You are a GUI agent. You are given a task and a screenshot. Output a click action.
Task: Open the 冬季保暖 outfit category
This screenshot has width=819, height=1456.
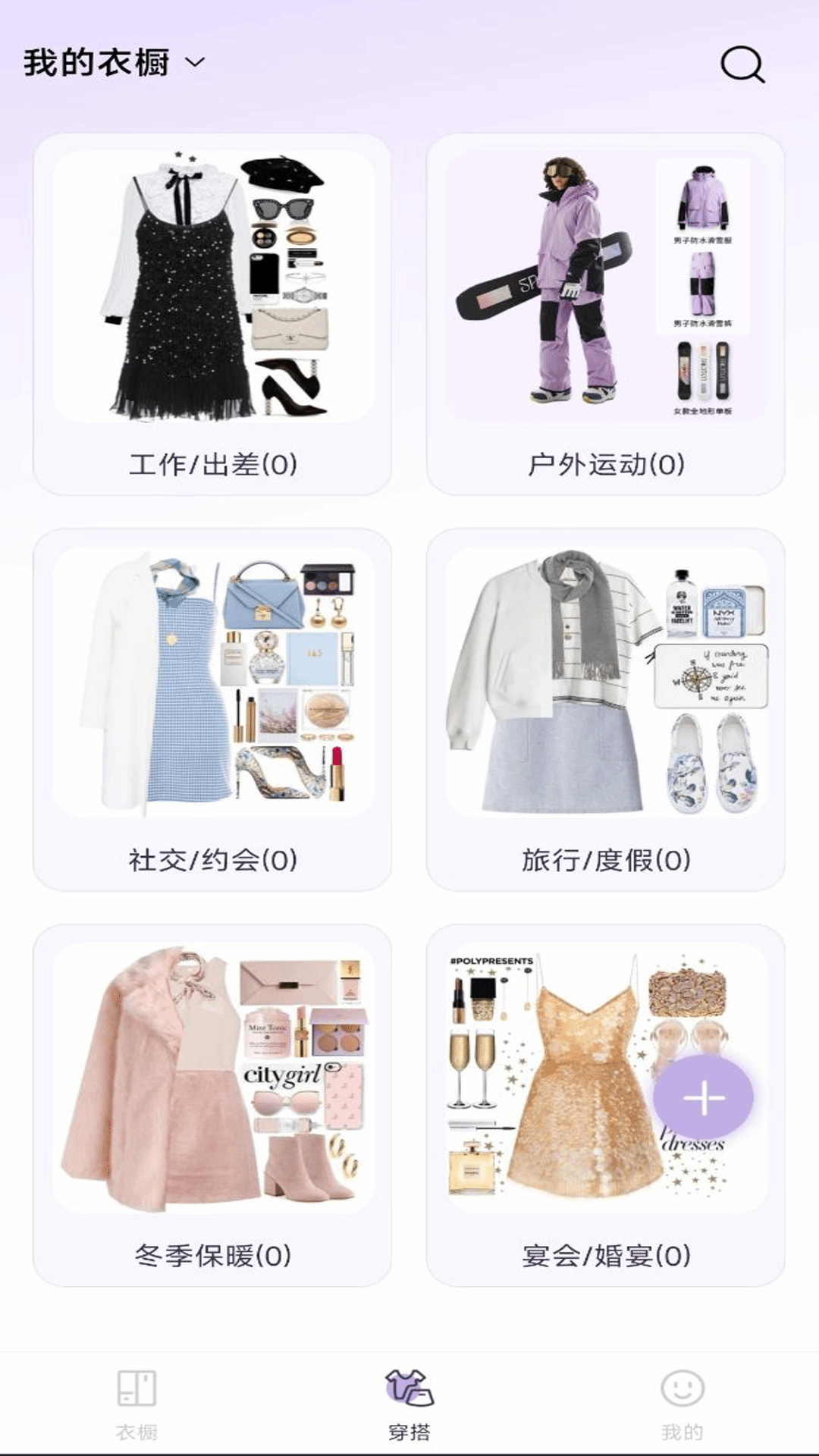(x=212, y=1106)
